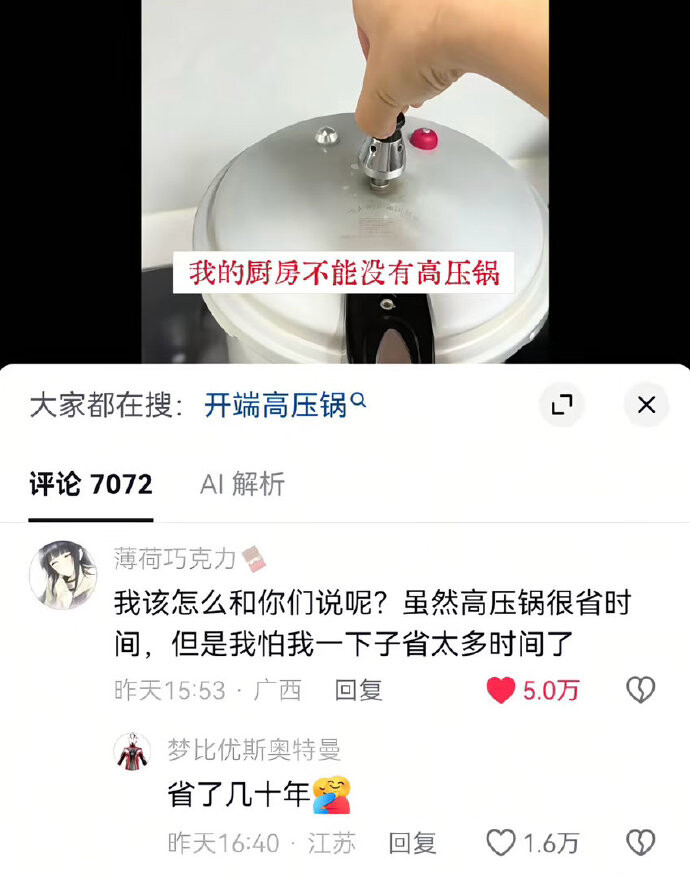Screen dimensions: 690x877
Task: Reply to 梦比优斯奥特曼's comment
Action: point(412,843)
